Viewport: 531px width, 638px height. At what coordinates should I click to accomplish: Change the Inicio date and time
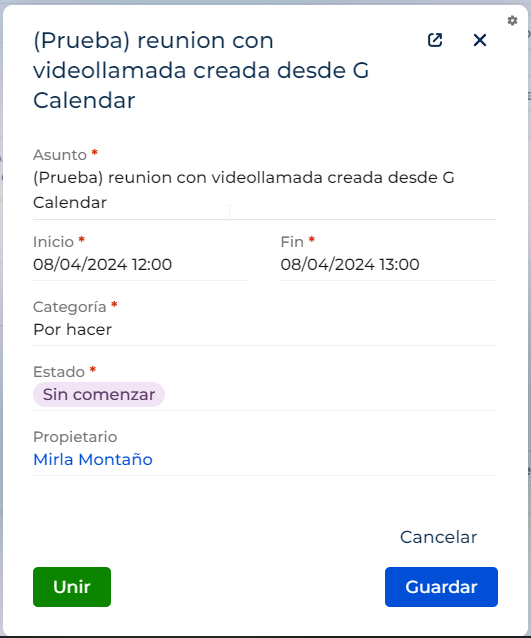(x=140, y=264)
